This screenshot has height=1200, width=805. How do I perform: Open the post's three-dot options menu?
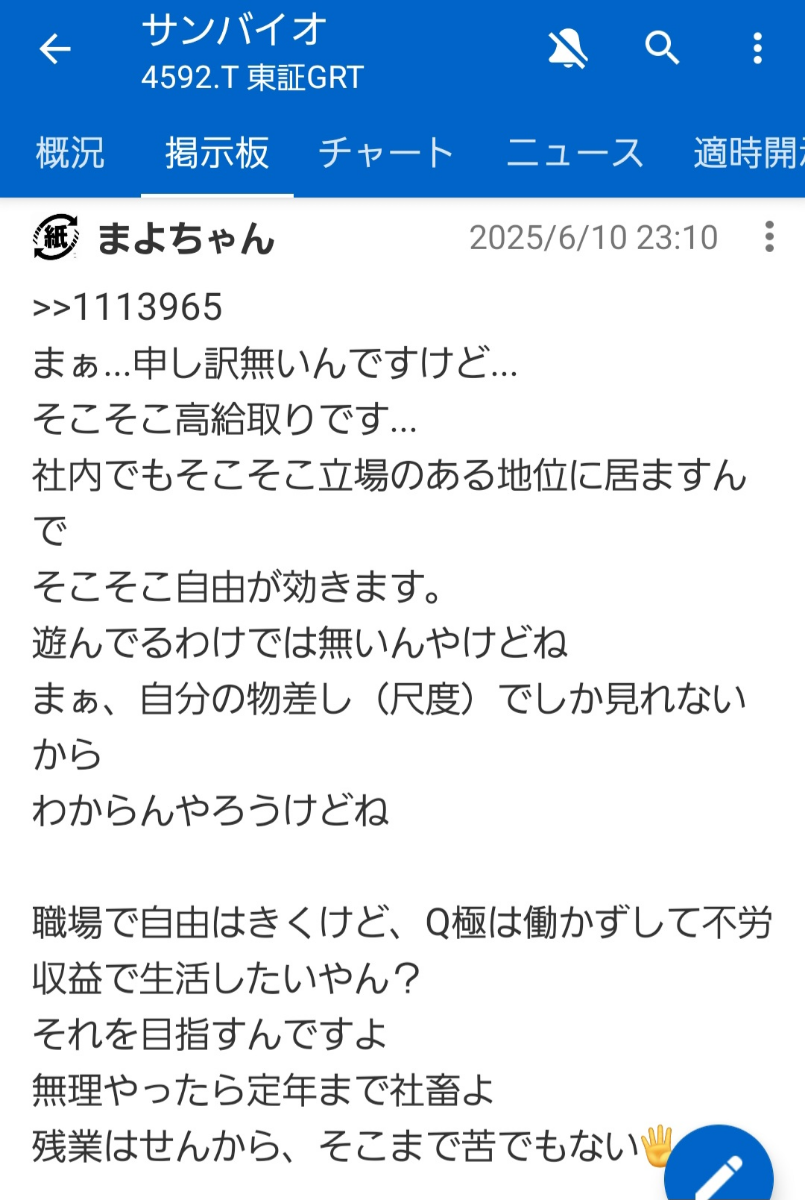(x=767, y=237)
